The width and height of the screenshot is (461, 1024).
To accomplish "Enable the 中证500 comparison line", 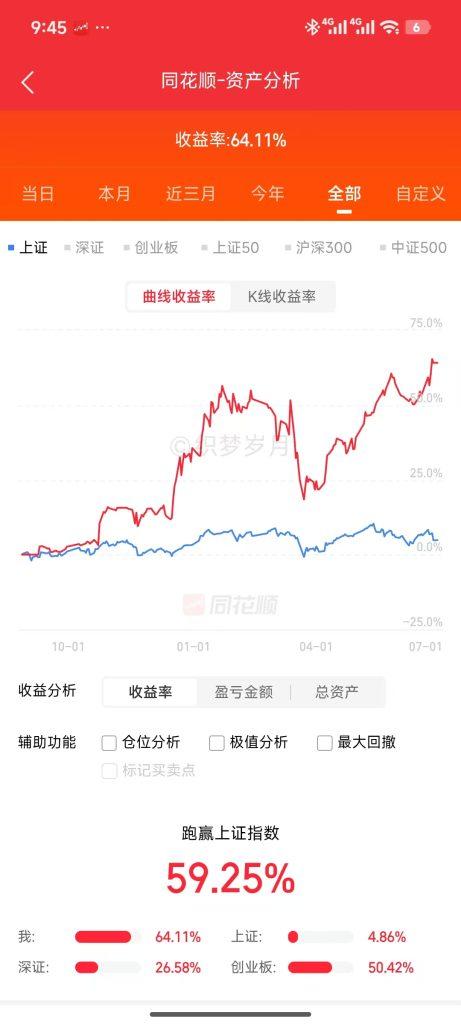I will pos(414,248).
